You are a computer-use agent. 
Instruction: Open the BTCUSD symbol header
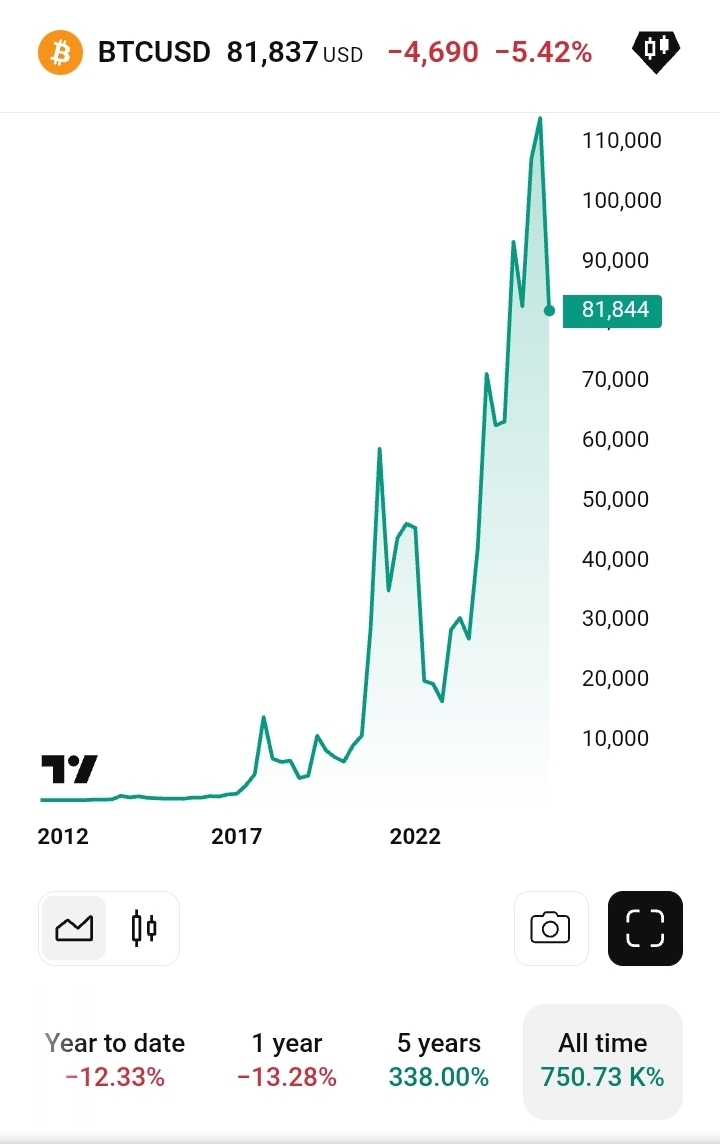click(154, 52)
